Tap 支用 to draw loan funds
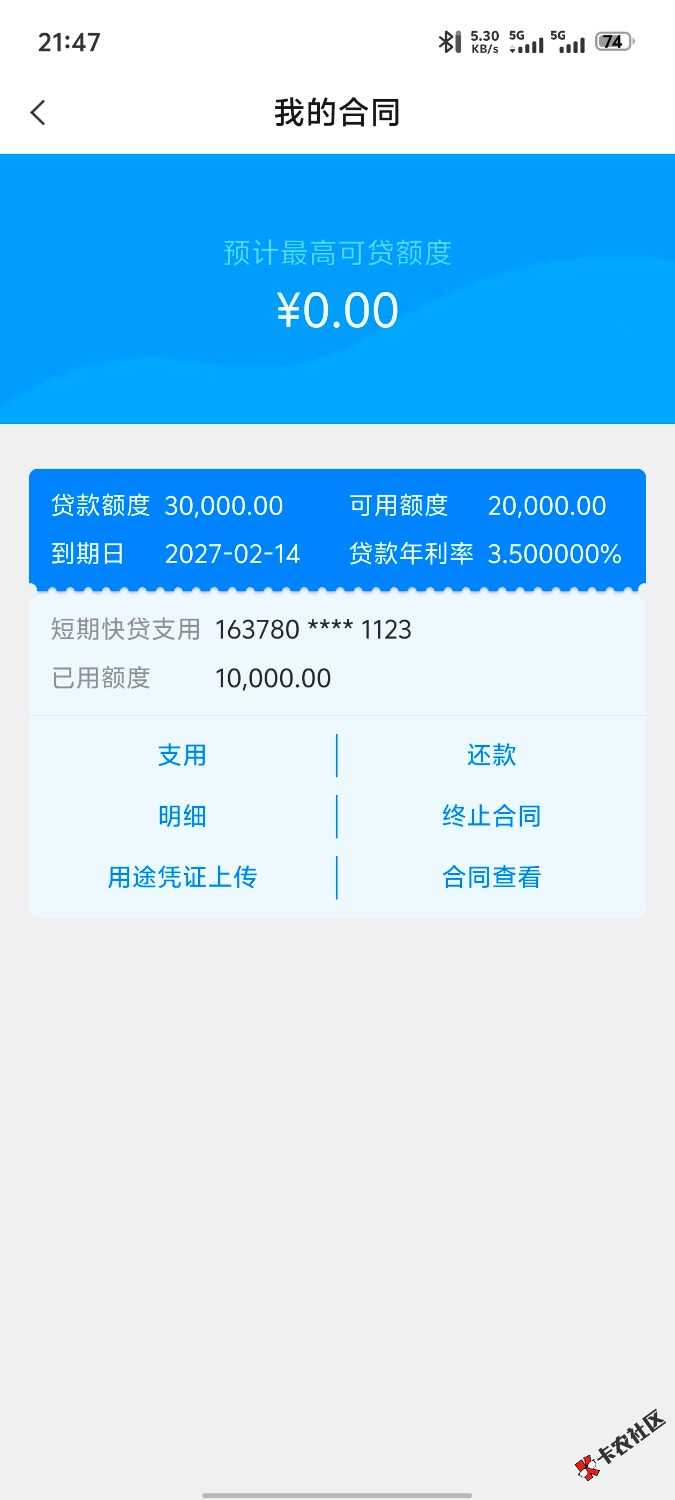 [x=182, y=755]
